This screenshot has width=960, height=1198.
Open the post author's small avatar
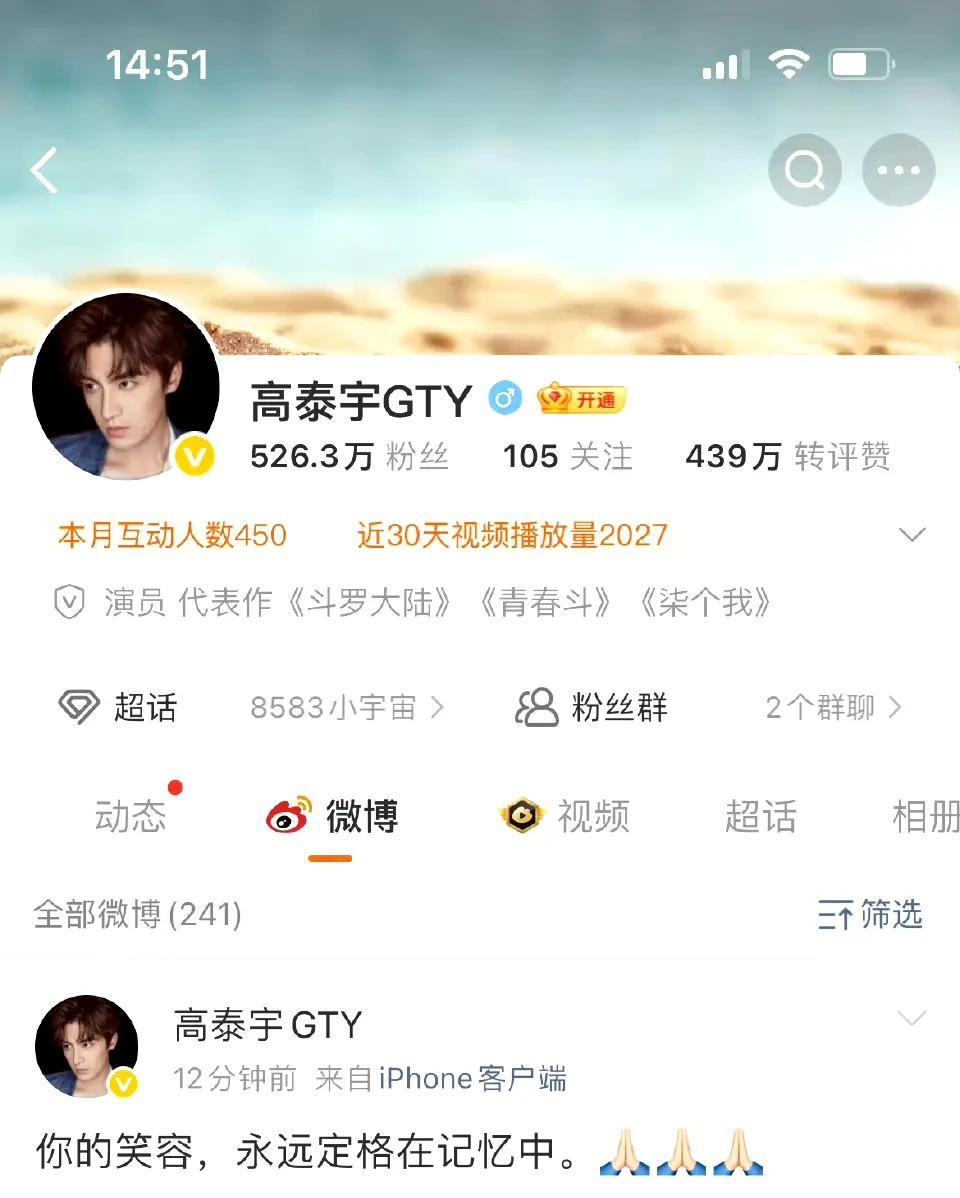[87, 1046]
